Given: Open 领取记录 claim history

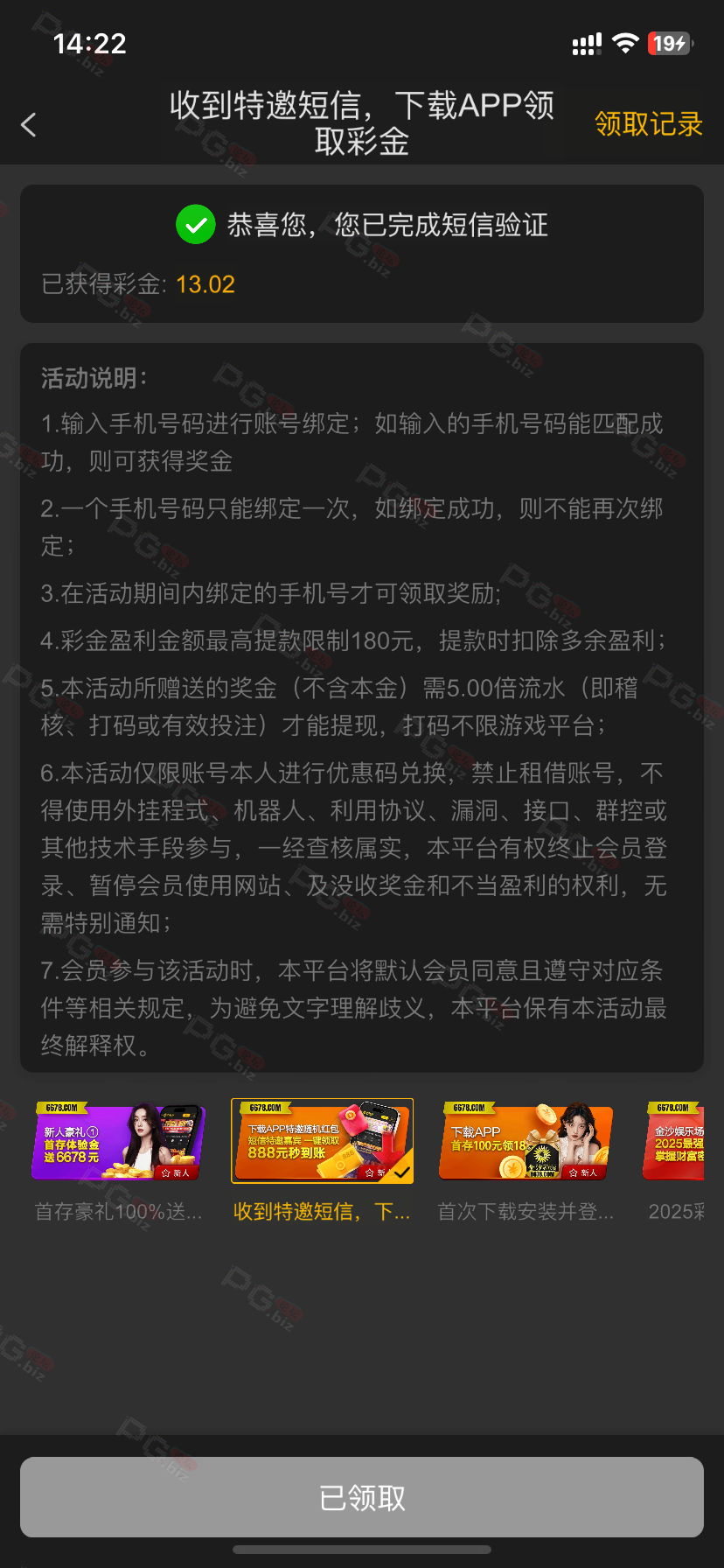Looking at the screenshot, I should (649, 124).
